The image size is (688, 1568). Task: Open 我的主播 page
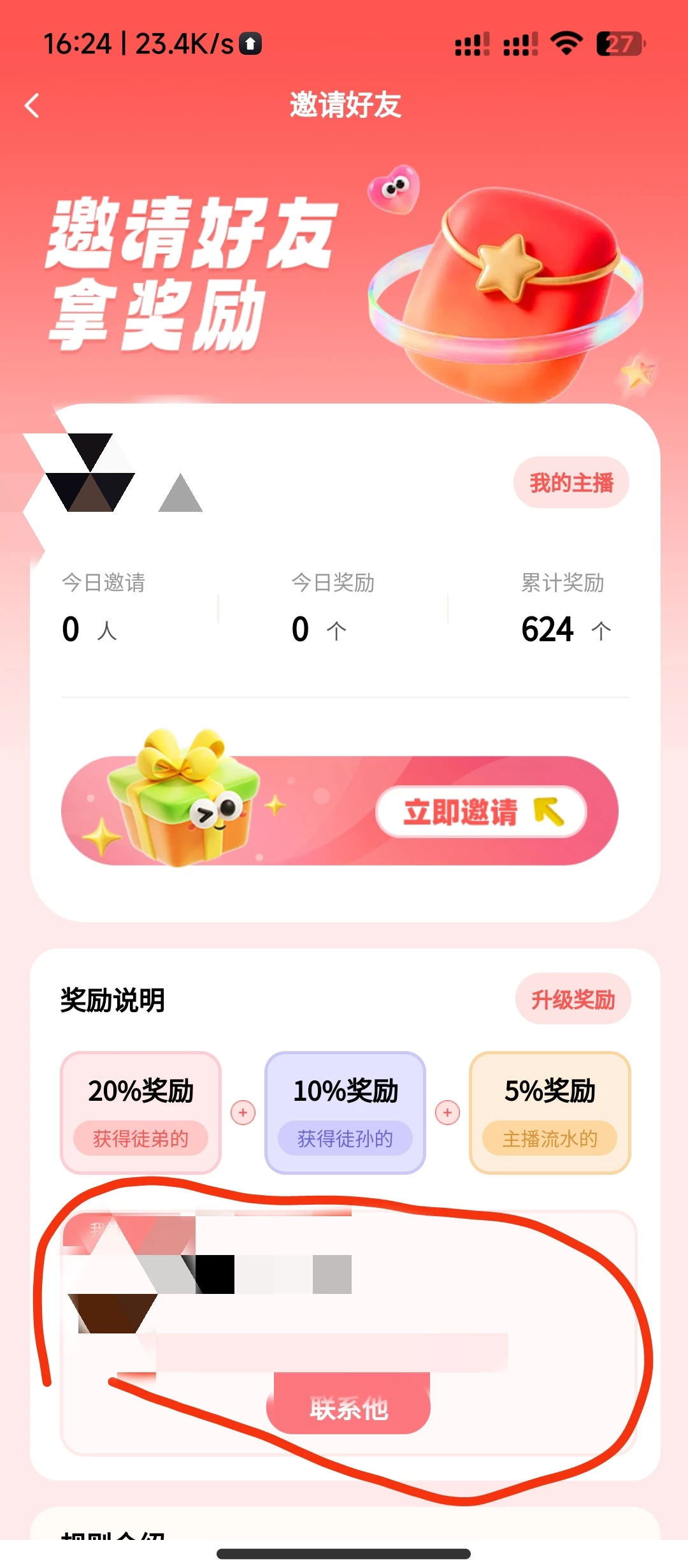coord(571,483)
